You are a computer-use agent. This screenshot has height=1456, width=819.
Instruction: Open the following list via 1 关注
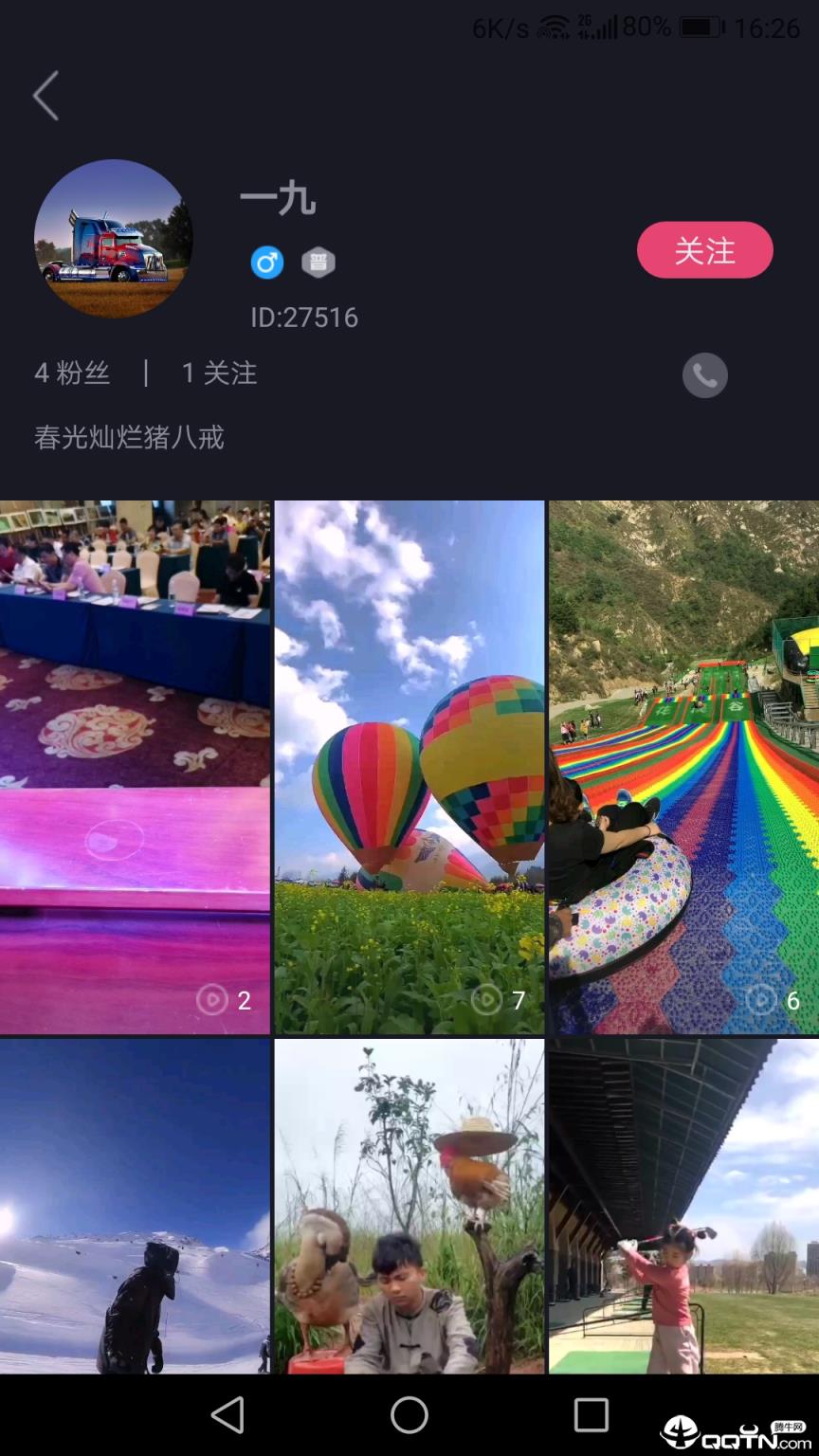[220, 373]
